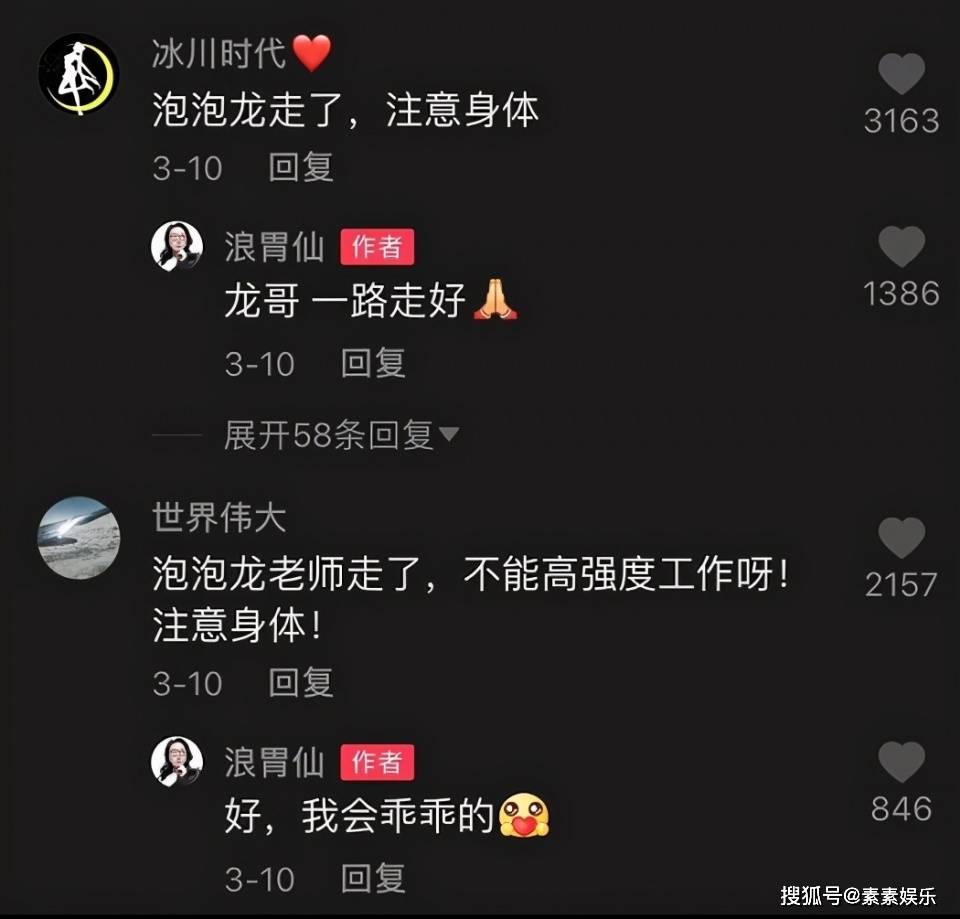Open 世界伟大's profile avatar

(78, 538)
